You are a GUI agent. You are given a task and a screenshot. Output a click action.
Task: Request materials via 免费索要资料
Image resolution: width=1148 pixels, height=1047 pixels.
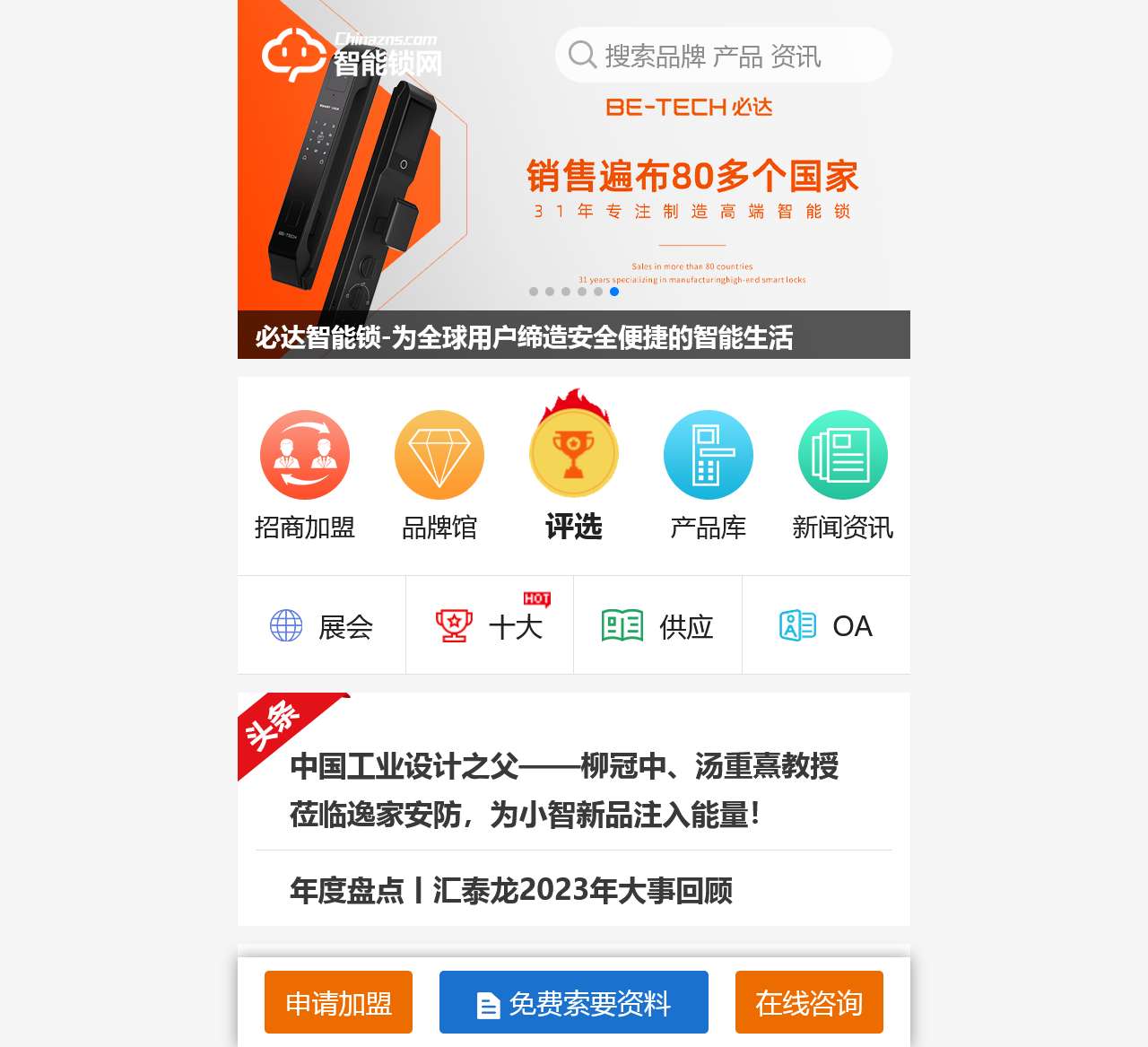[x=574, y=1002]
